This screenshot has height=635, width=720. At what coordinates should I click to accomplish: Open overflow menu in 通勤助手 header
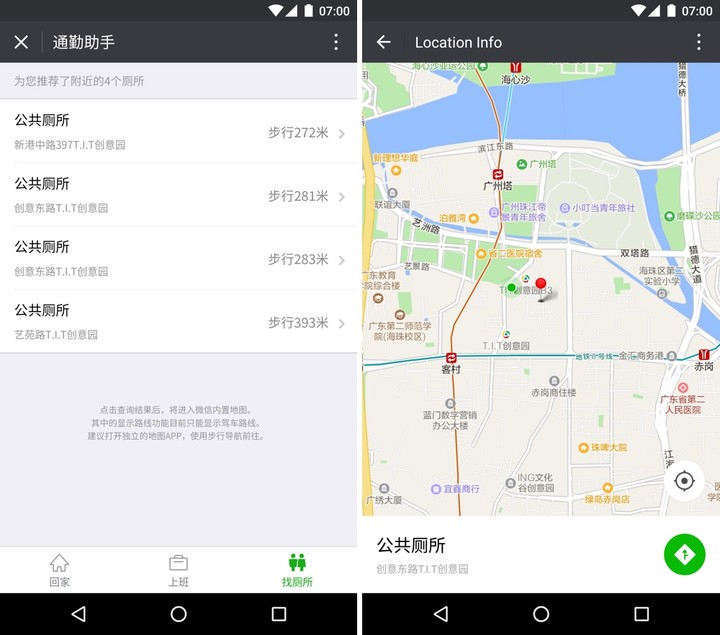coord(336,42)
